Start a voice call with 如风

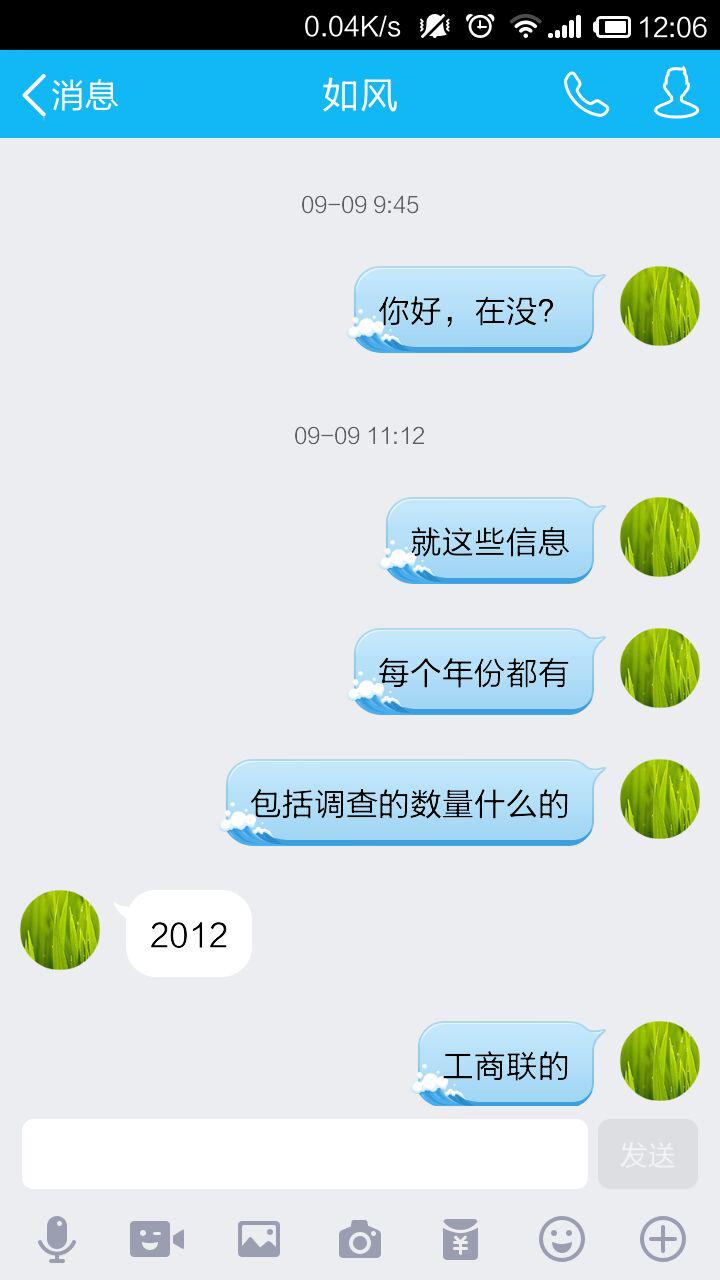click(586, 94)
